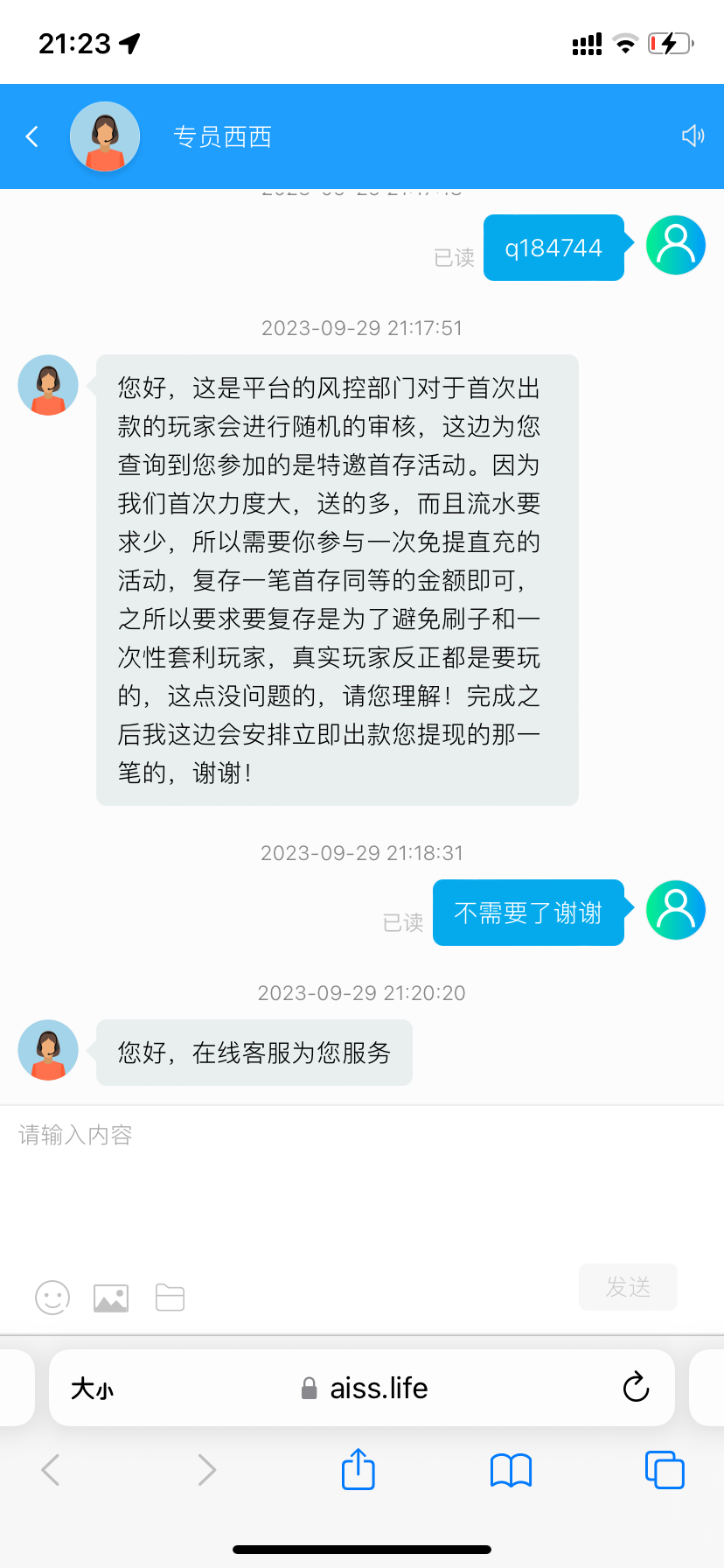Viewport: 724px width, 1568px height.
Task: Mute chat sound via the speaker icon
Action: pos(693,136)
